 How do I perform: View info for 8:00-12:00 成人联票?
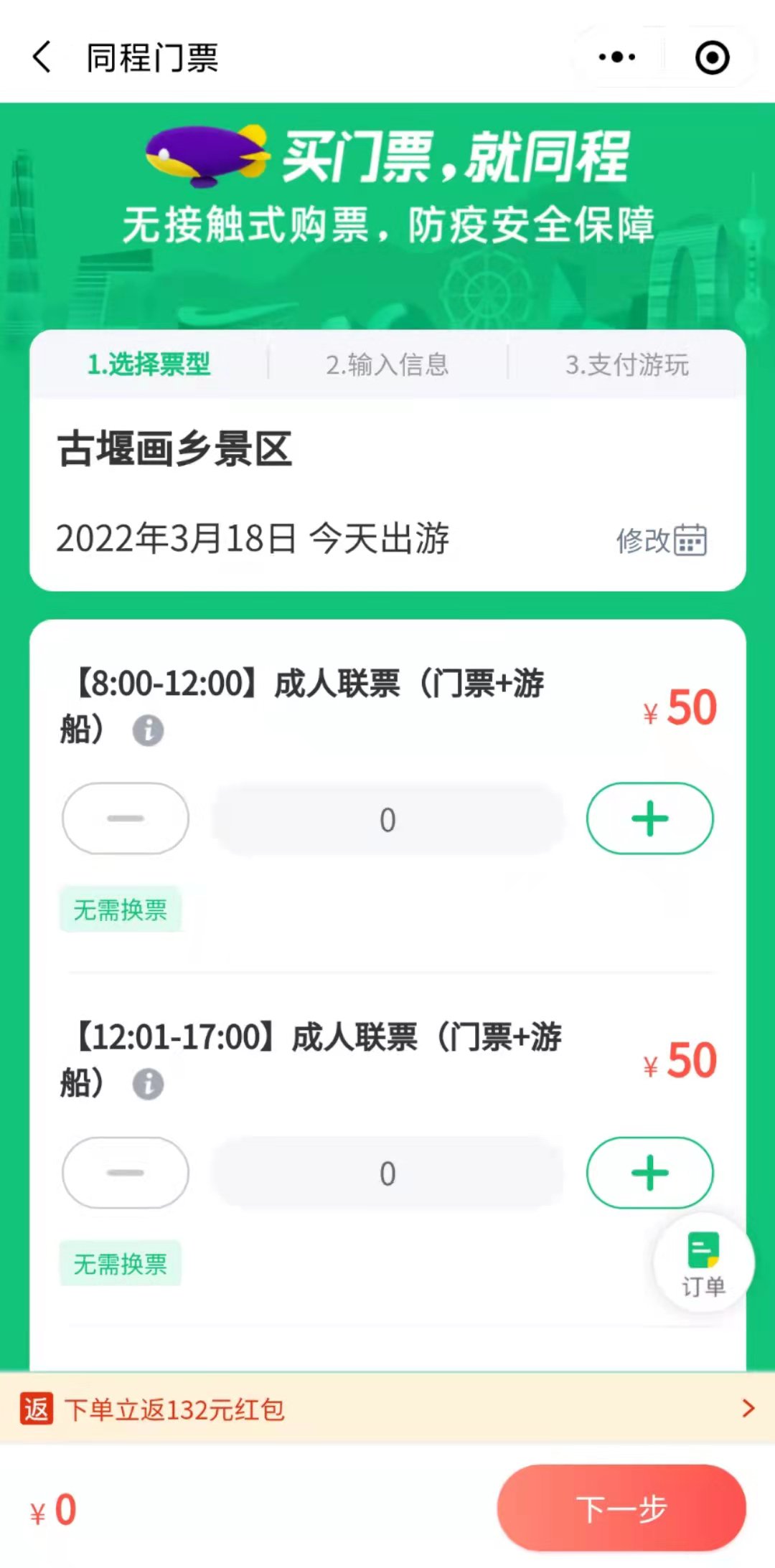[148, 731]
